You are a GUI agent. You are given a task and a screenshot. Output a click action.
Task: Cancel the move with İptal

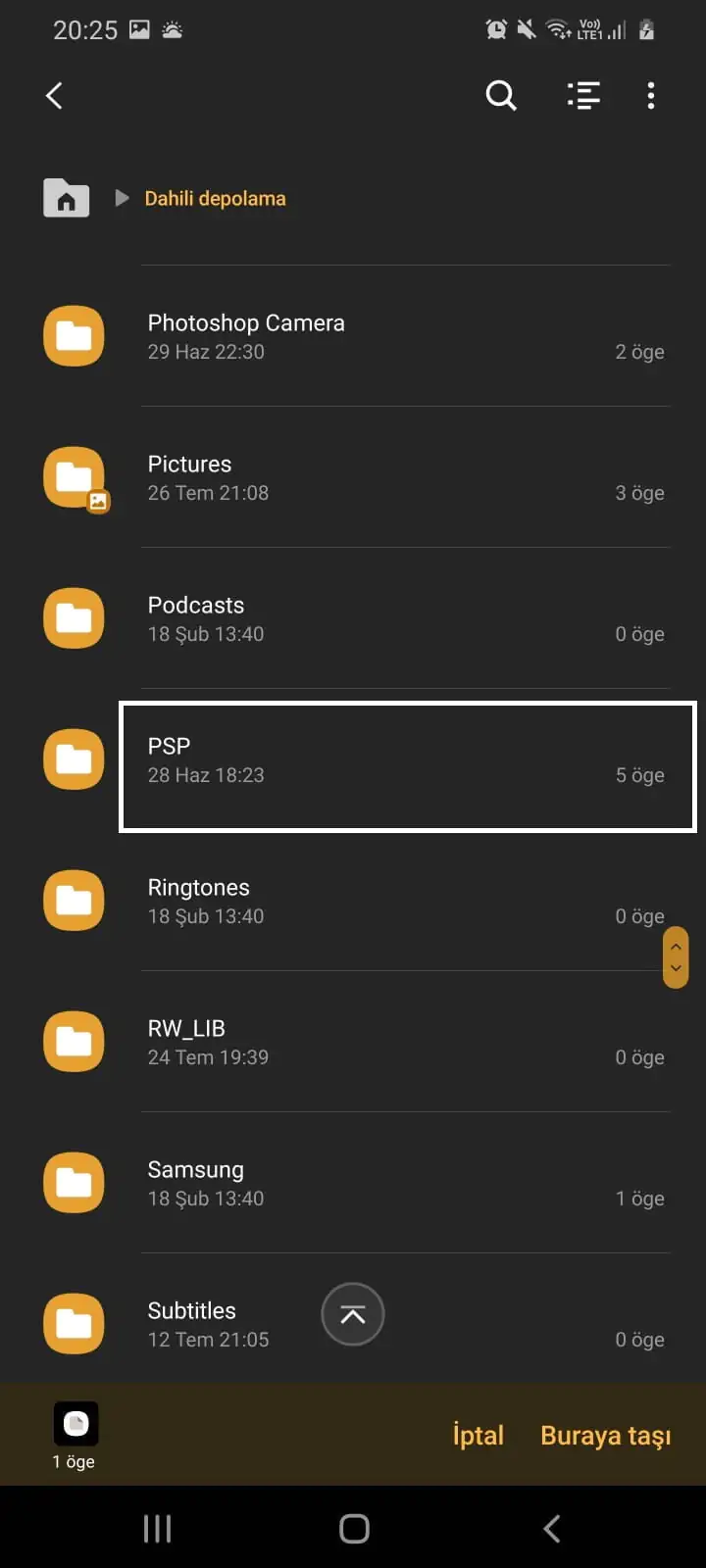pos(478,1435)
